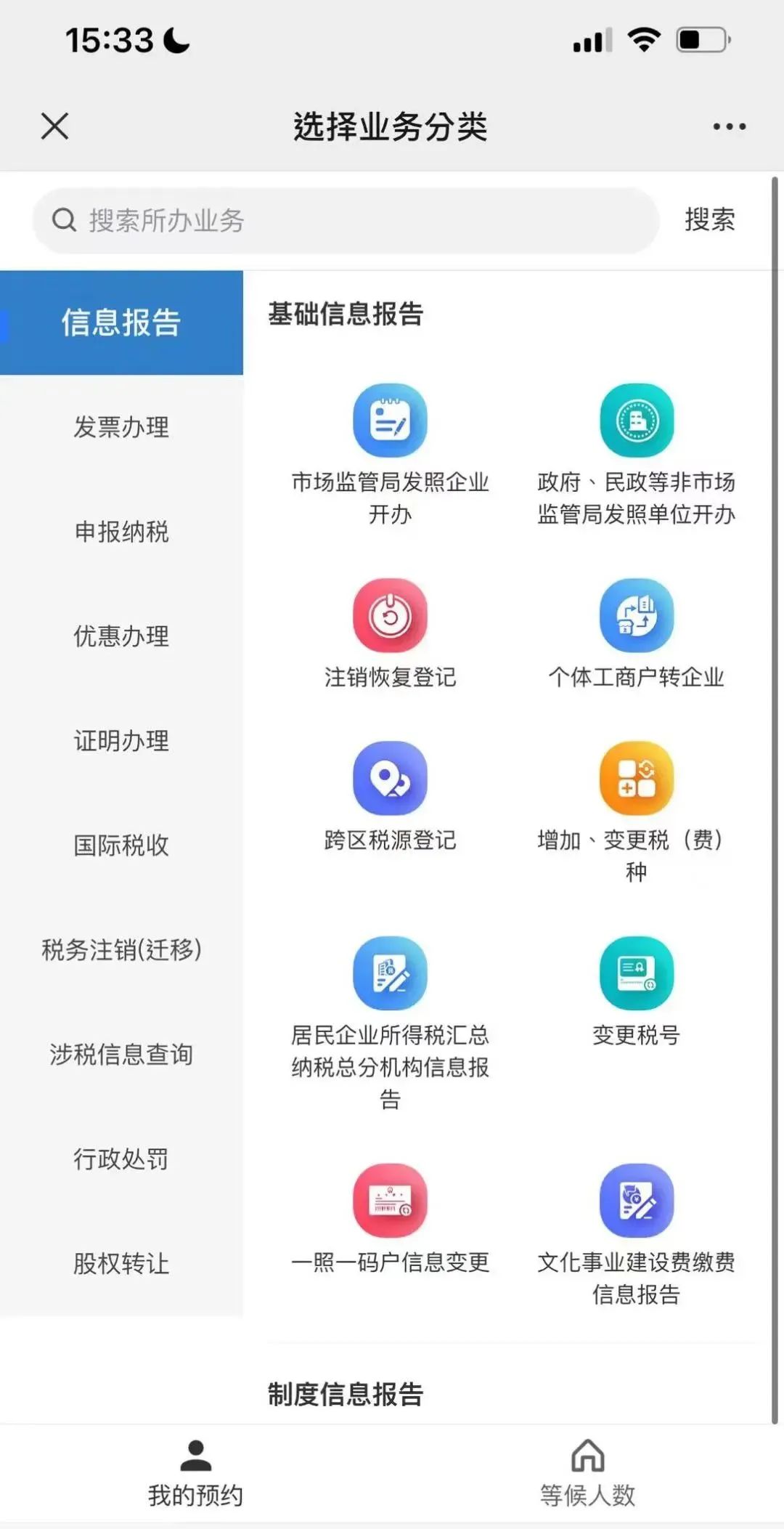The image size is (784, 1529).
Task: Close the page with the X icon
Action: tap(55, 126)
